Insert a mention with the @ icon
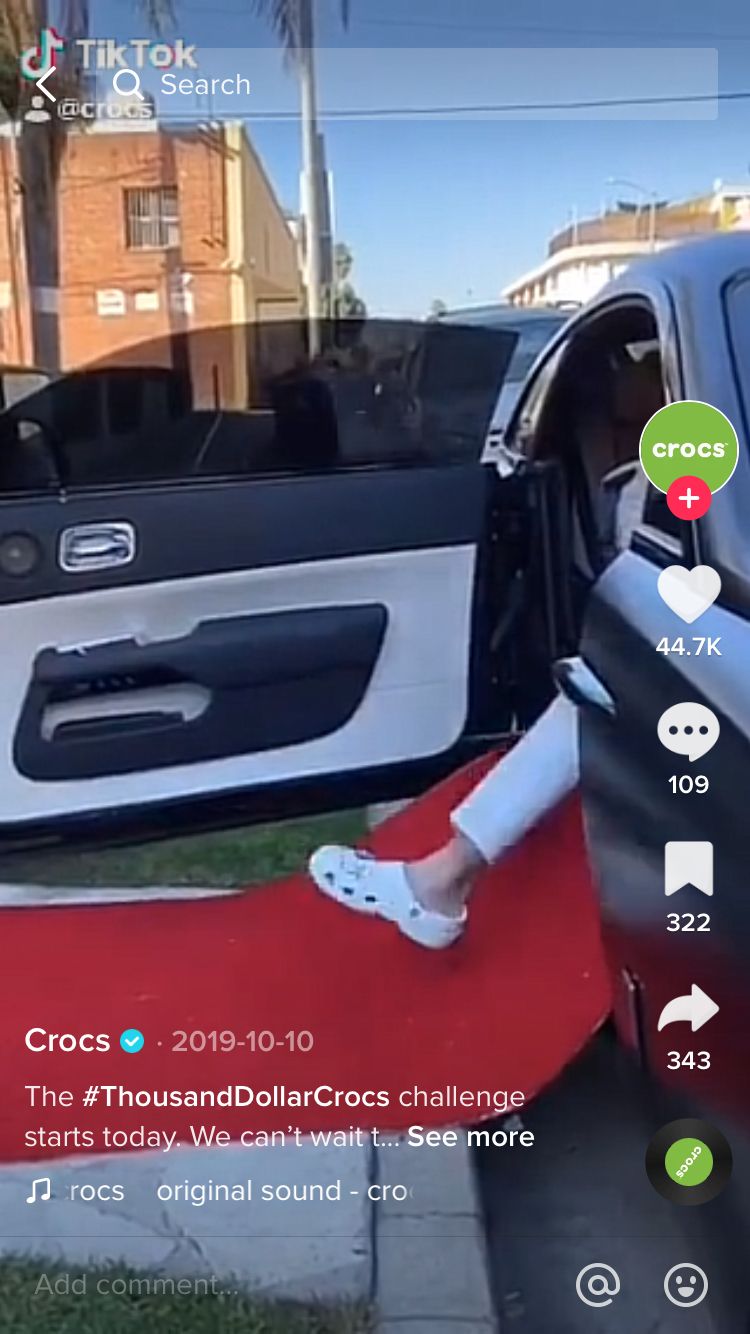The image size is (750, 1334). click(598, 1285)
